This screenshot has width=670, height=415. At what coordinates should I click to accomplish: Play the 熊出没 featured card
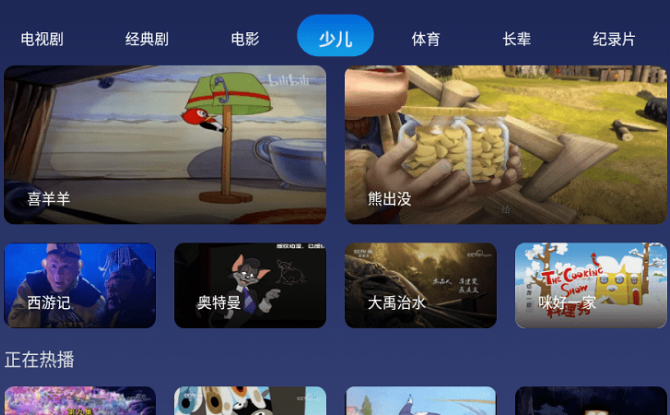[x=506, y=145]
